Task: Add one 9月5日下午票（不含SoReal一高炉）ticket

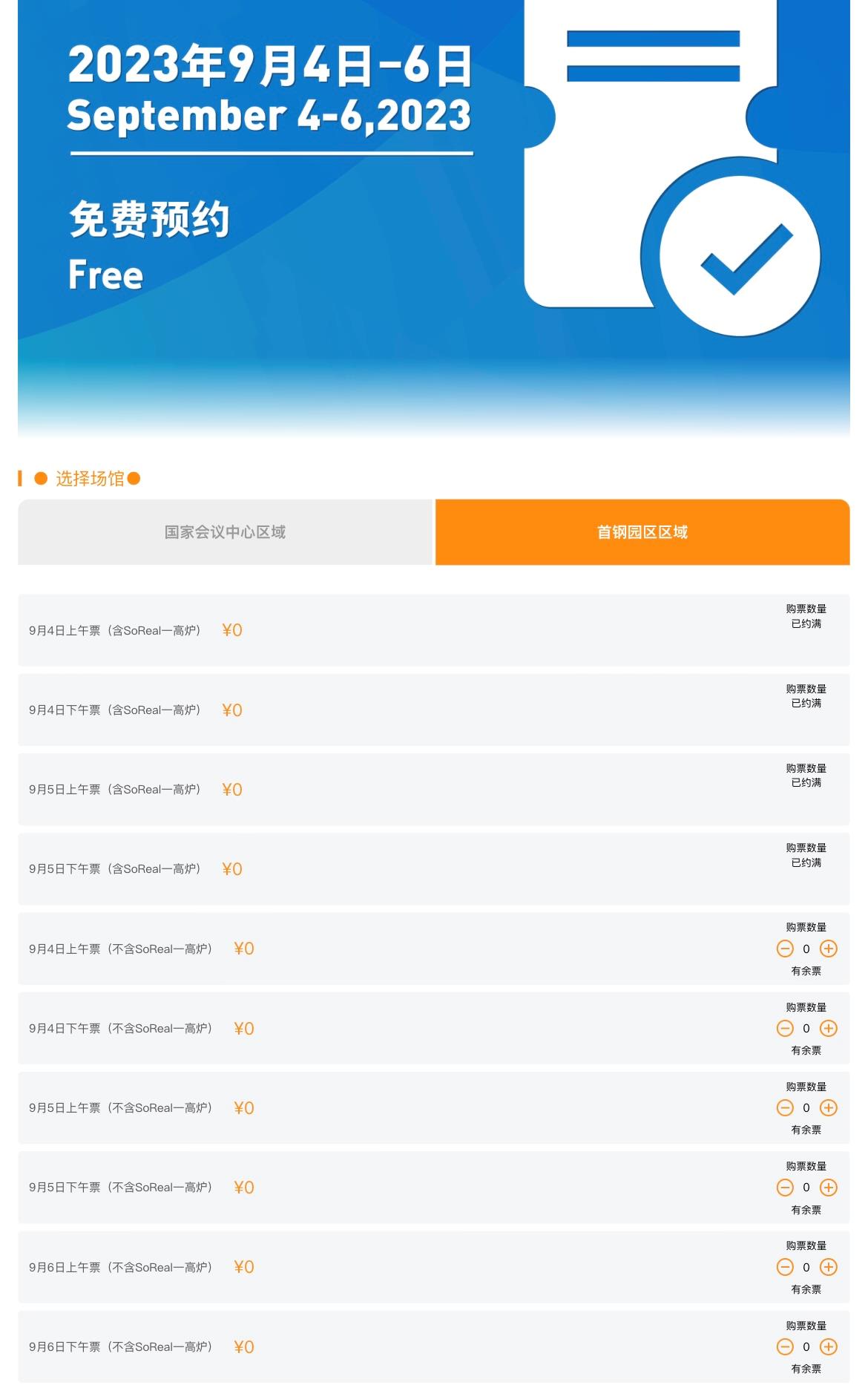Action: pos(828,1188)
